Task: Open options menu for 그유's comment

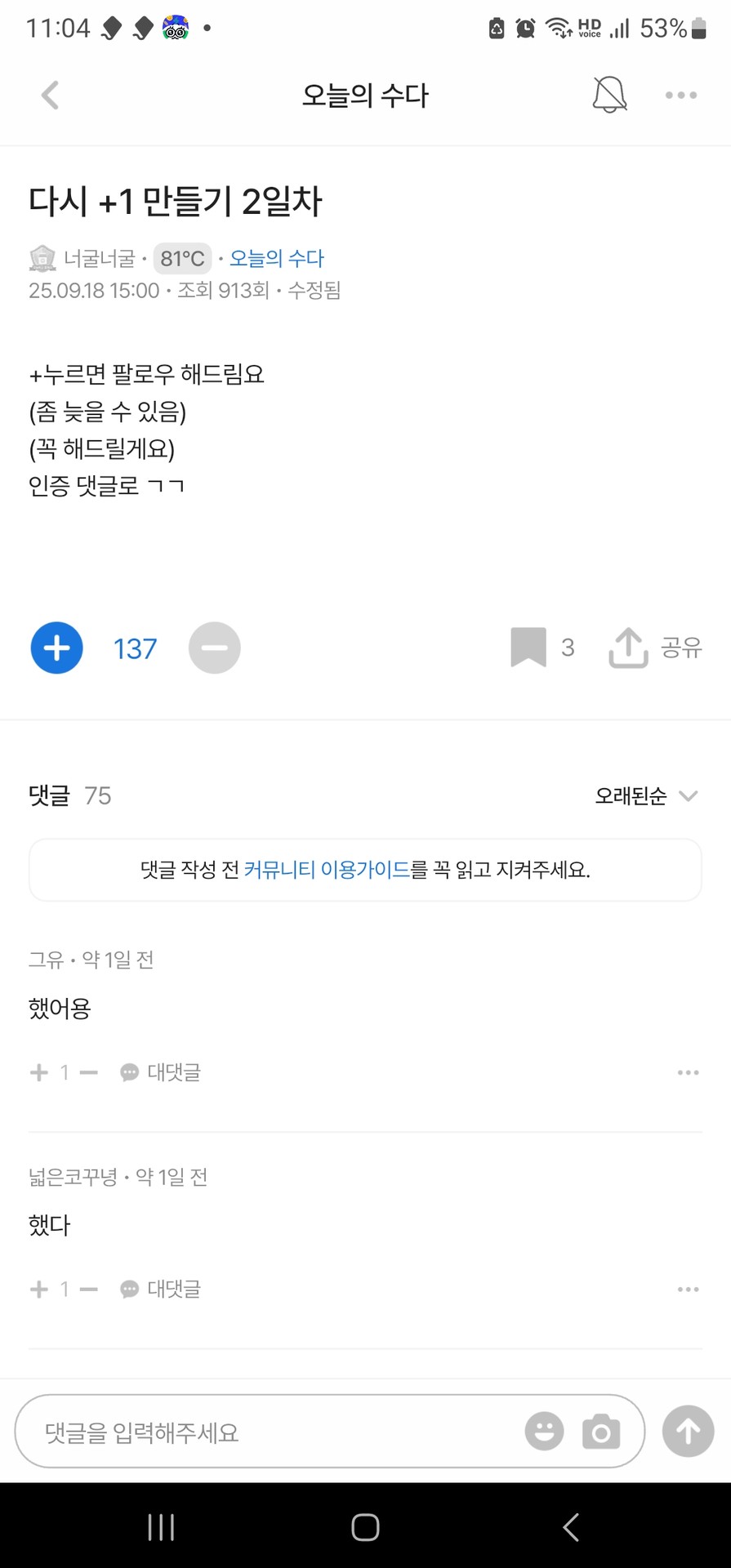Action: [688, 1072]
